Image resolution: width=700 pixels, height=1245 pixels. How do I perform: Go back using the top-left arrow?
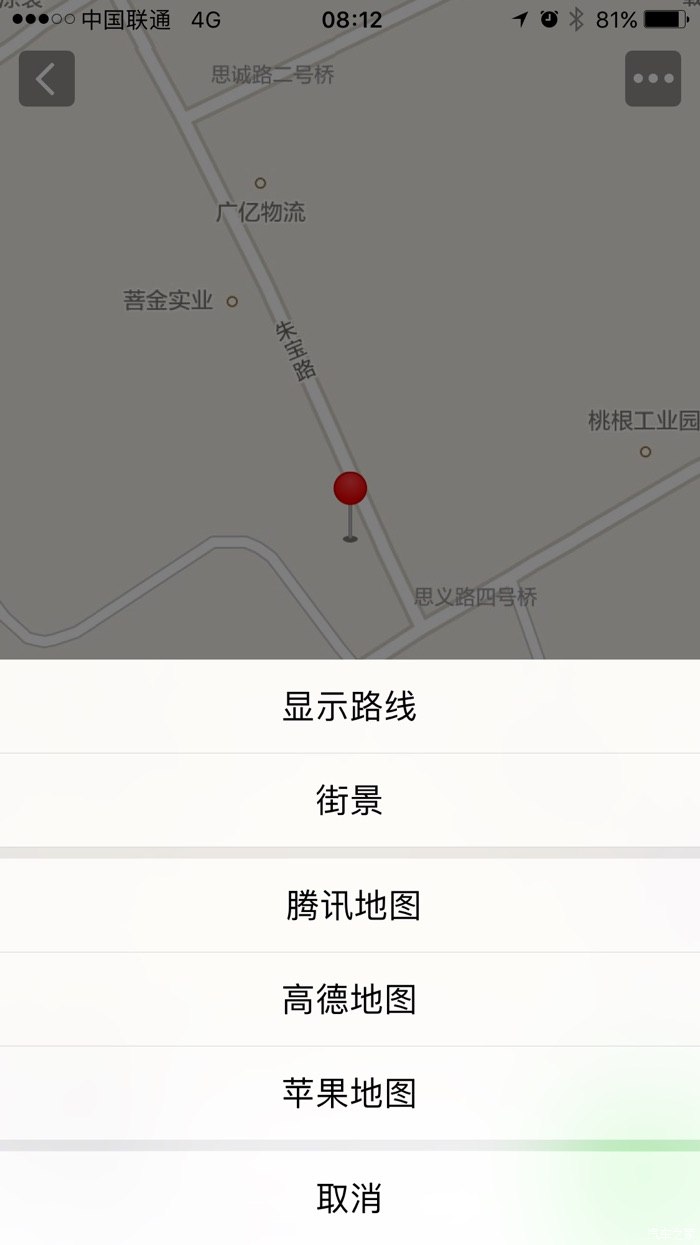[x=46, y=79]
